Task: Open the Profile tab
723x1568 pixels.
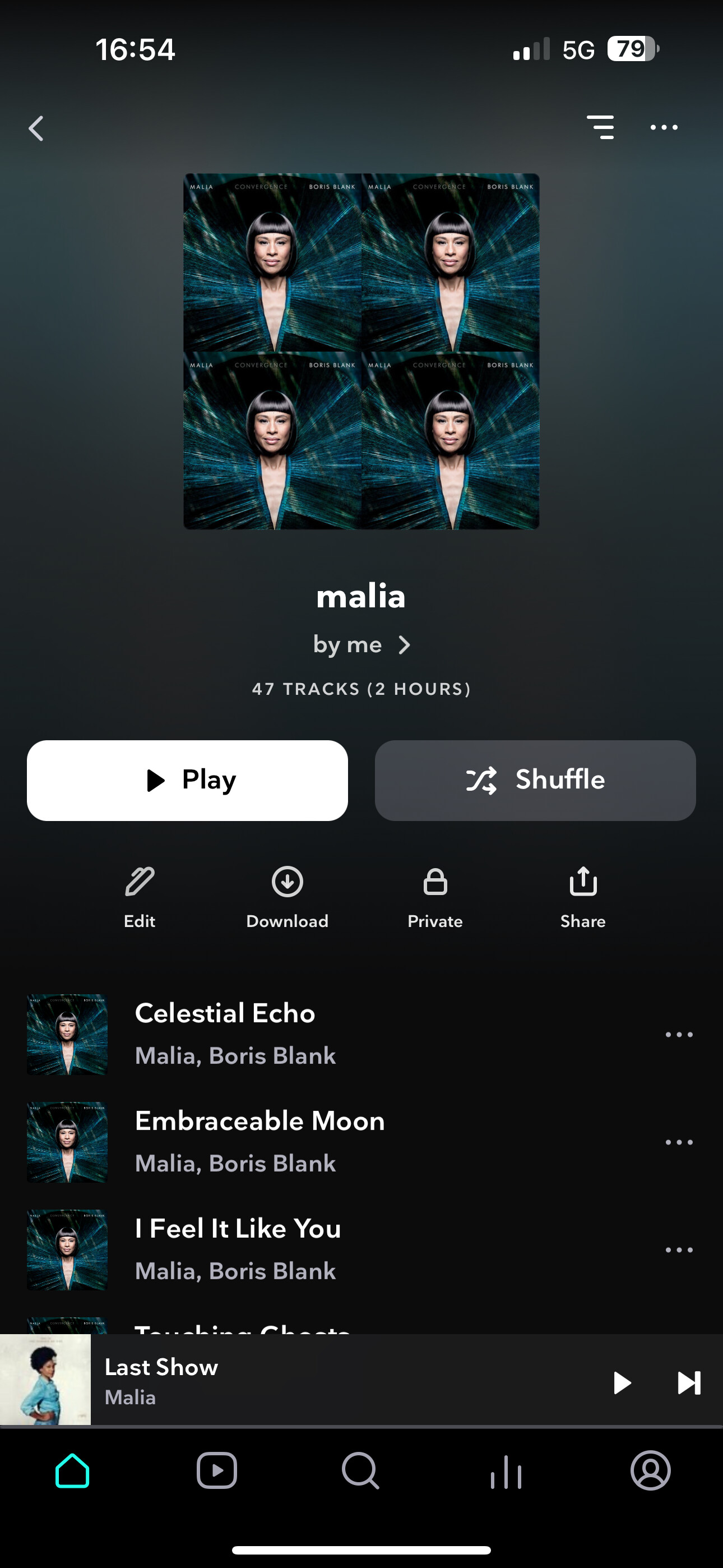Action: (651, 1470)
